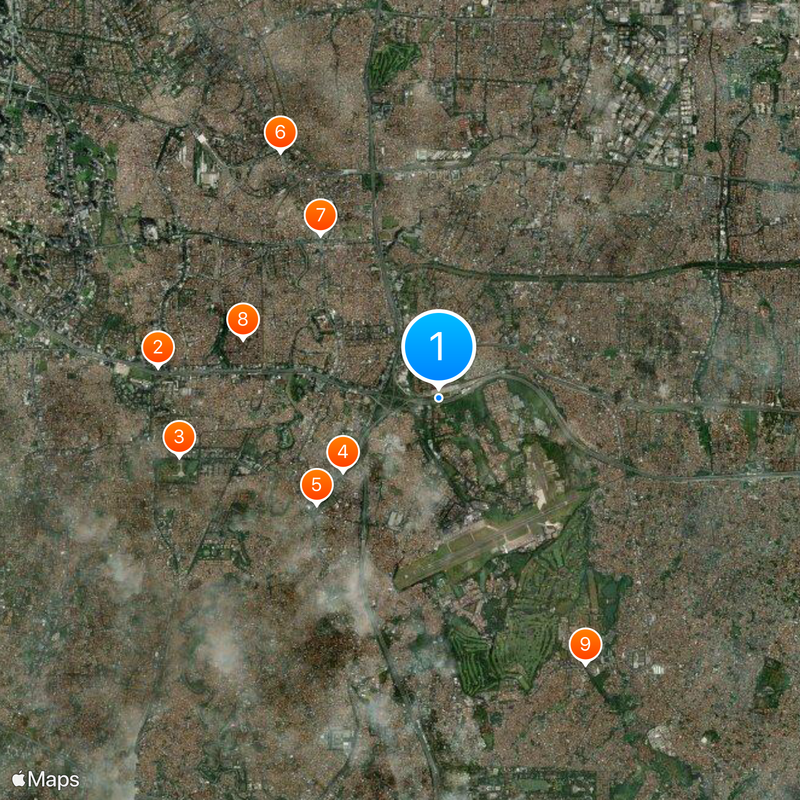
Task: Open orange map pin number 7
Action: [x=320, y=215]
